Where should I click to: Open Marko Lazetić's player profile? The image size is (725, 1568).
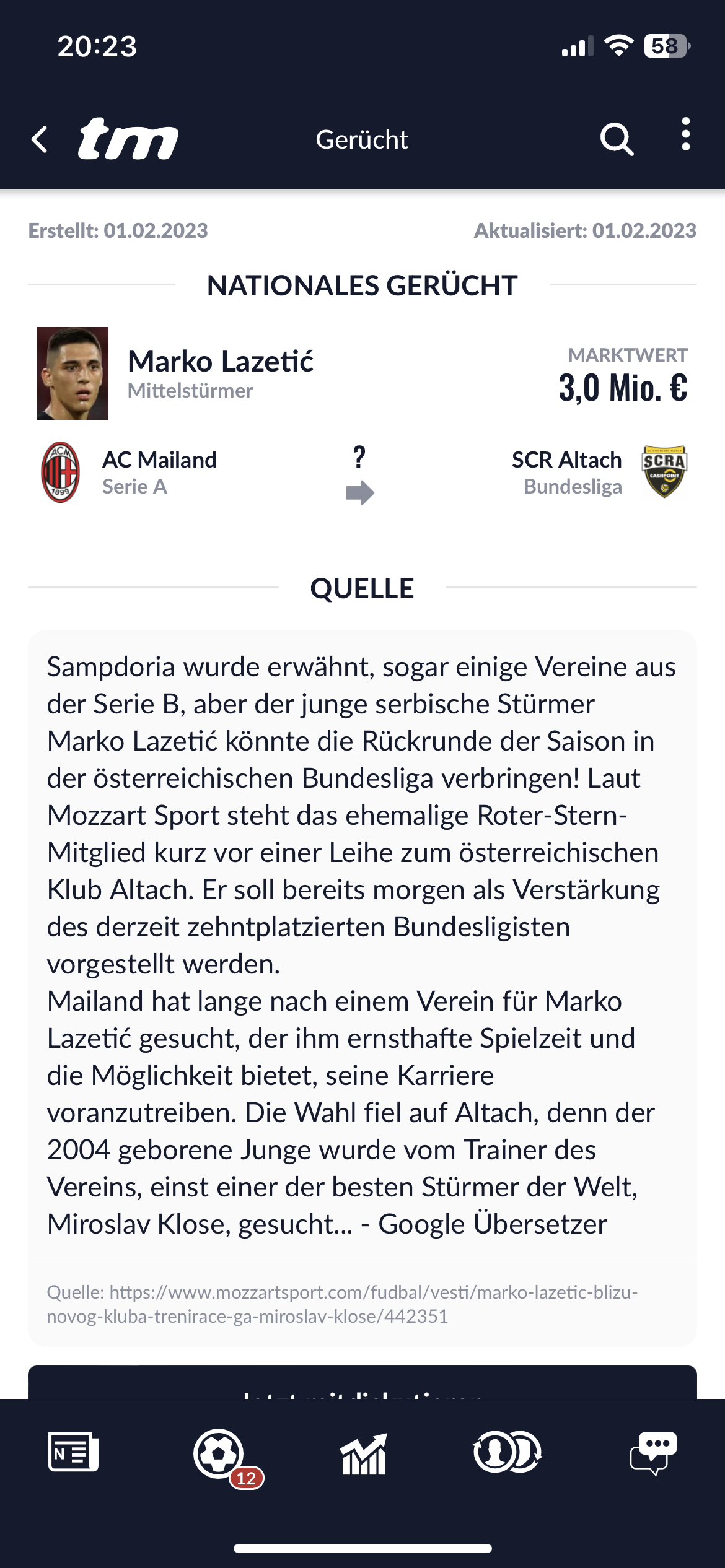(x=221, y=361)
